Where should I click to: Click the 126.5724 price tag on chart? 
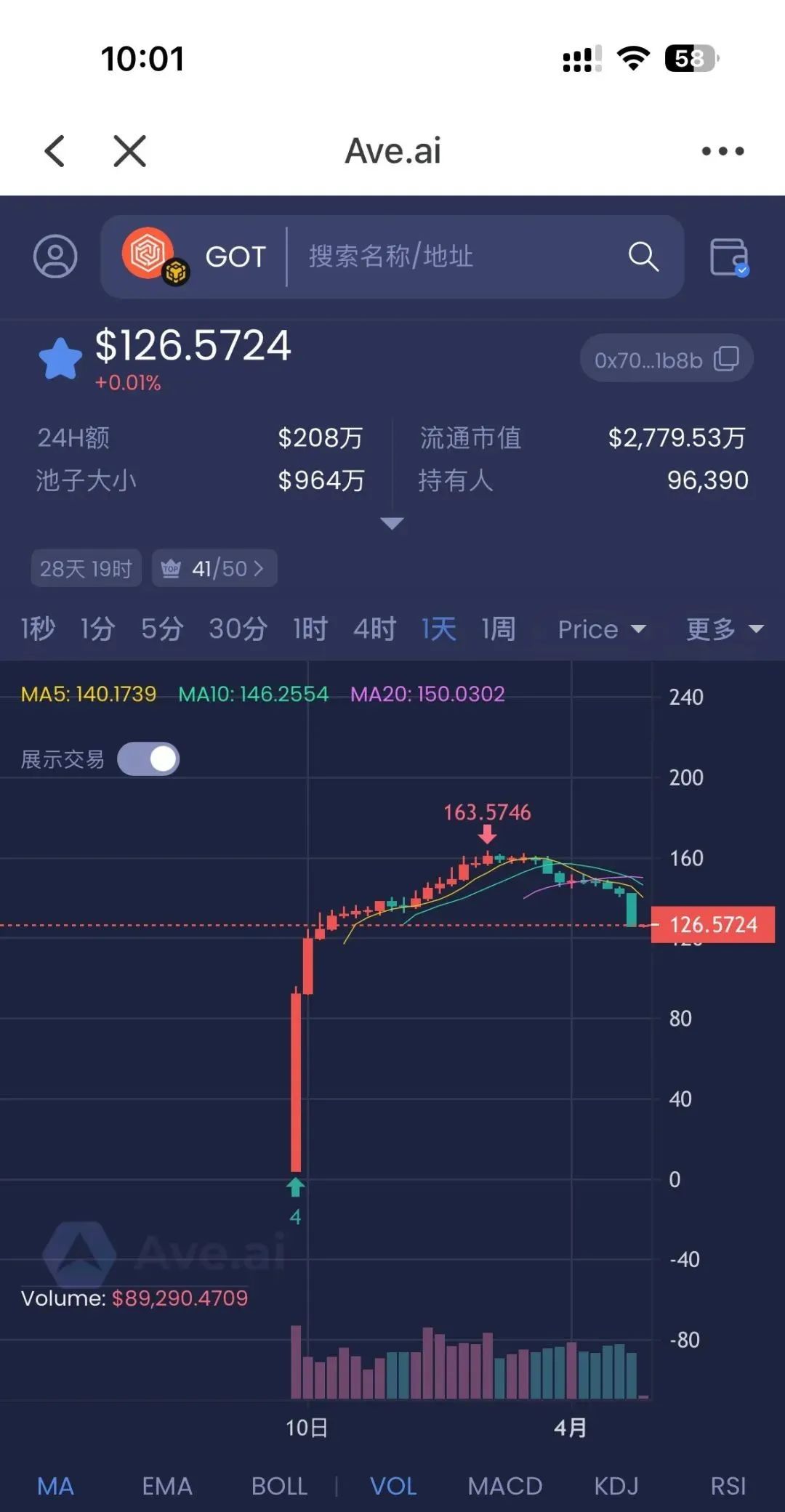coord(713,924)
